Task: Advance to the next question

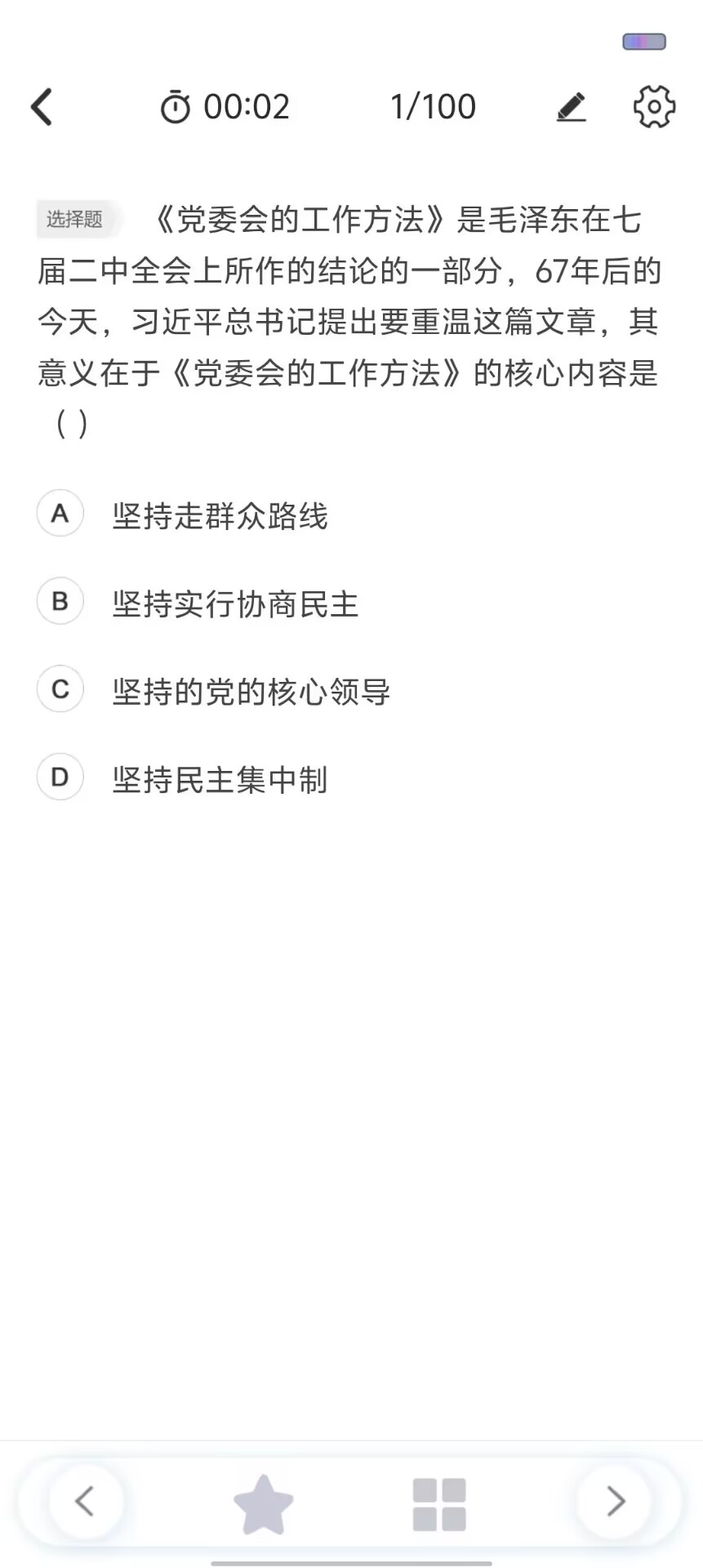Action: pyautogui.click(x=615, y=1501)
